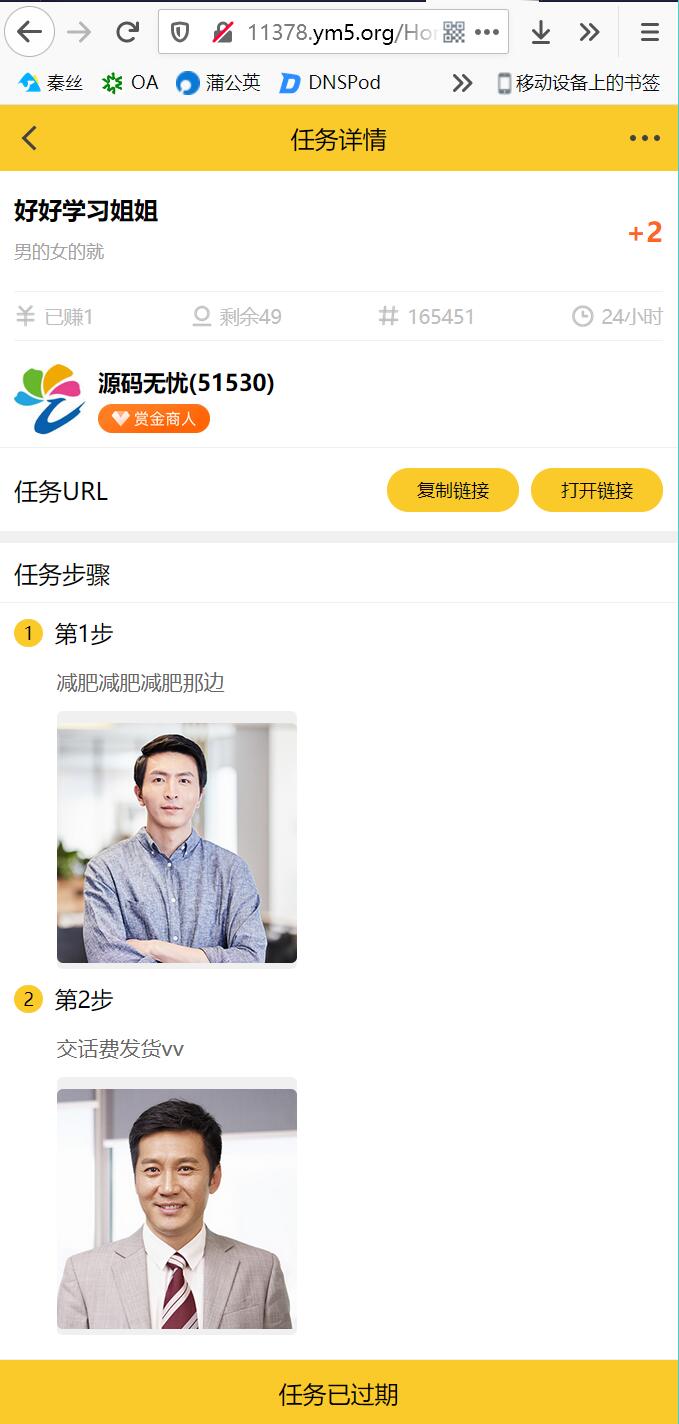Reload the page in the browser
Screen dimensions: 679x1424
(x=127, y=32)
